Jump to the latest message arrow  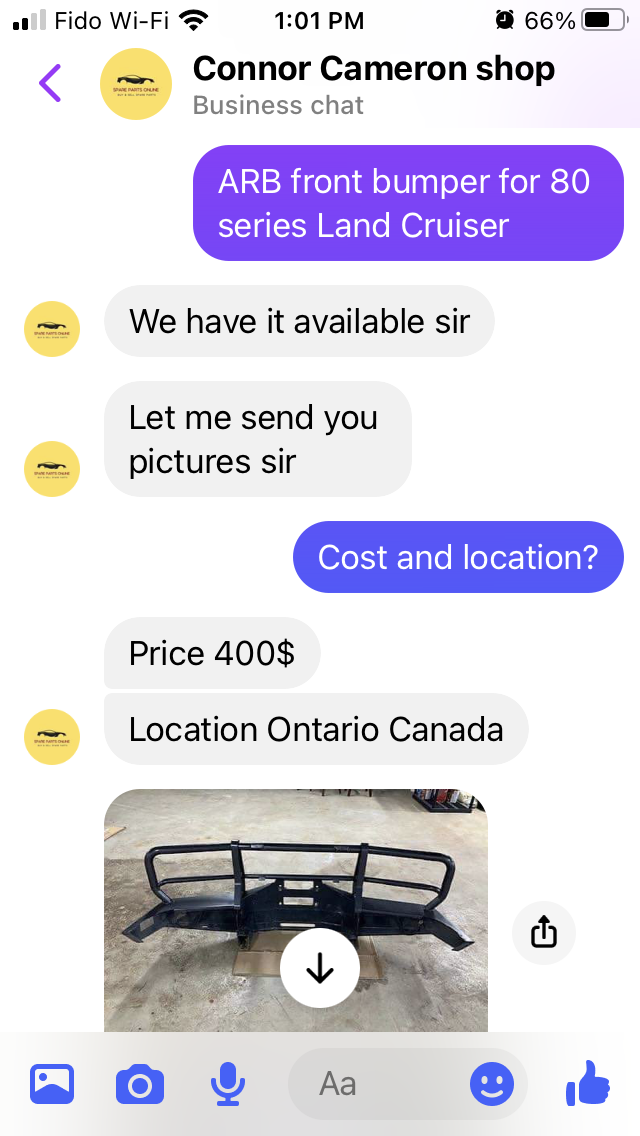(x=320, y=967)
